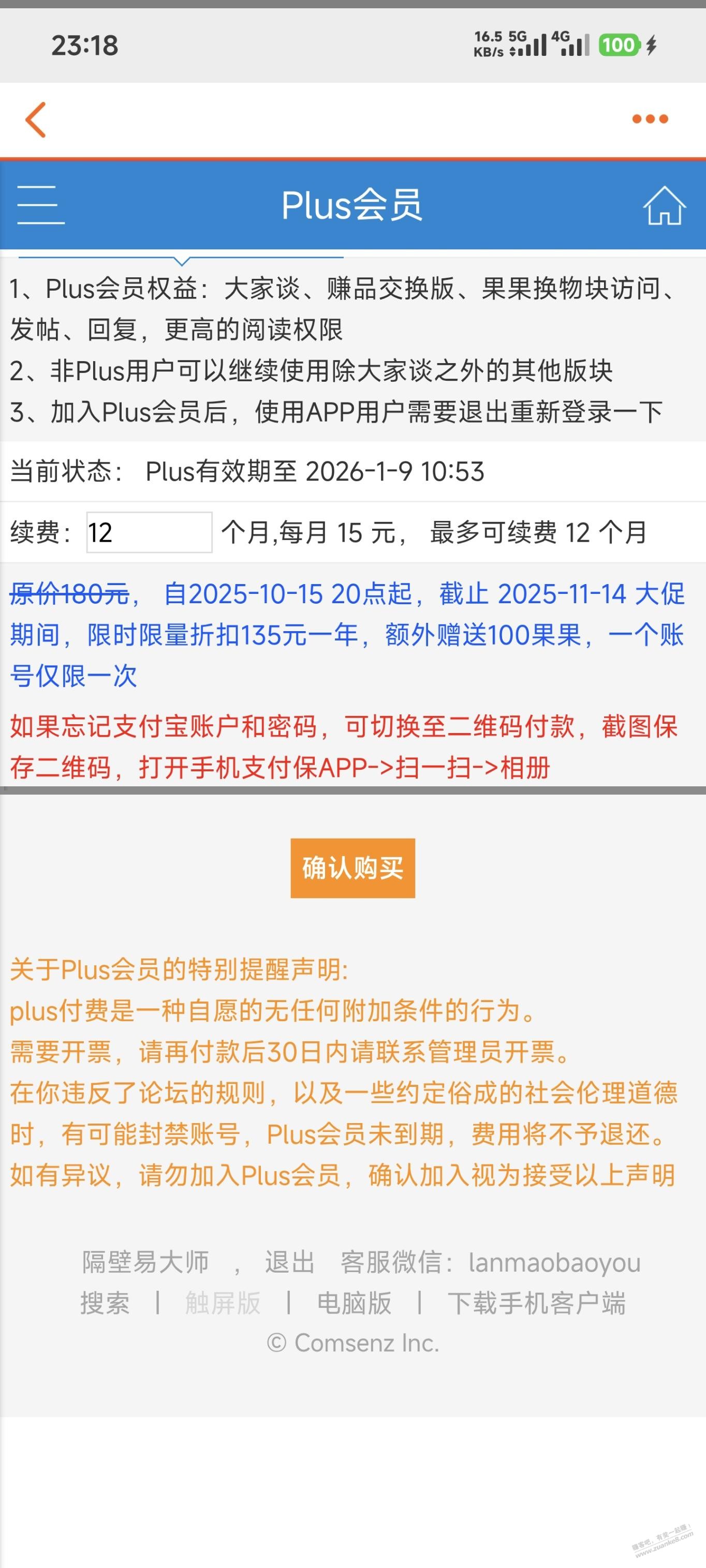Open the 下载手机客户端 download link
This screenshot has width=706, height=1568.
point(536,1303)
